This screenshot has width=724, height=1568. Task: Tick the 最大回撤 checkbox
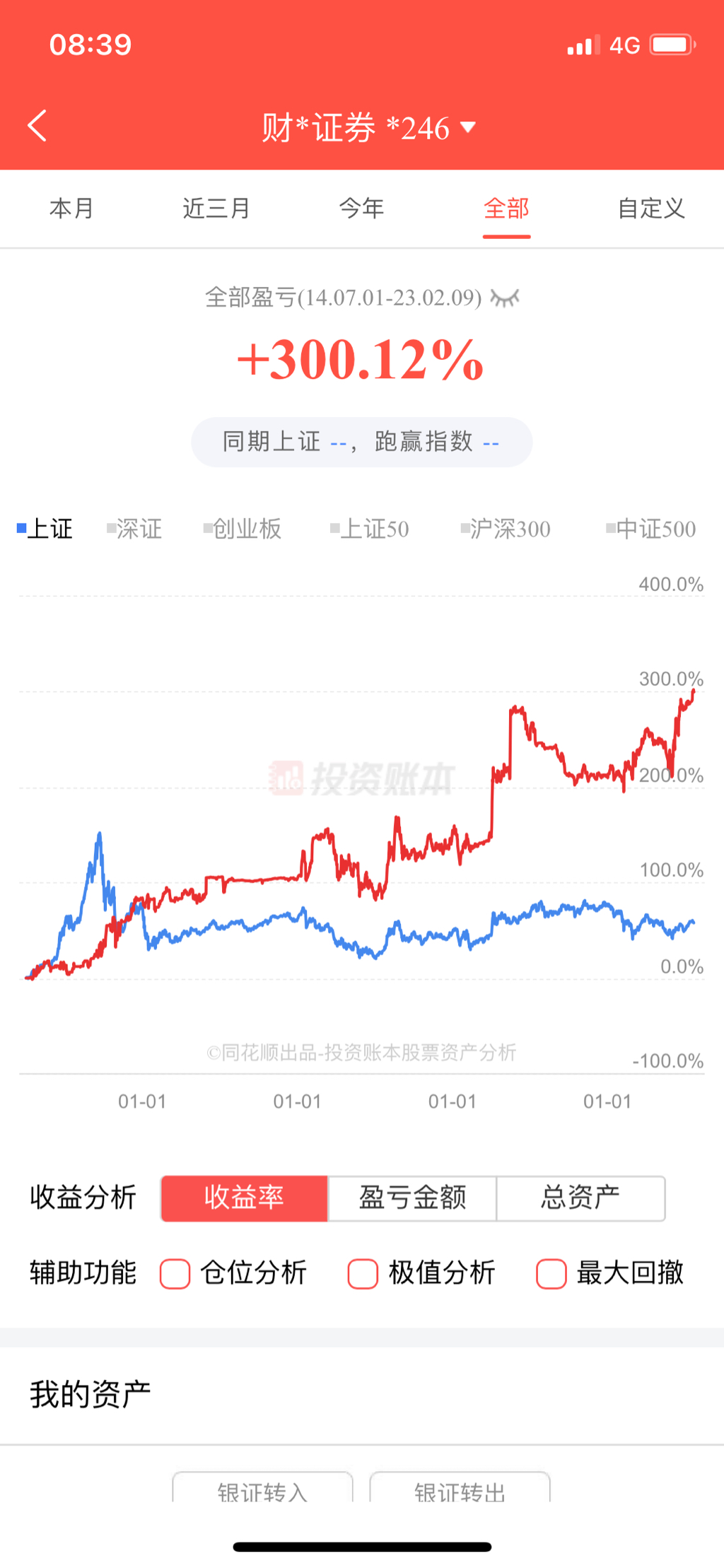(551, 1274)
